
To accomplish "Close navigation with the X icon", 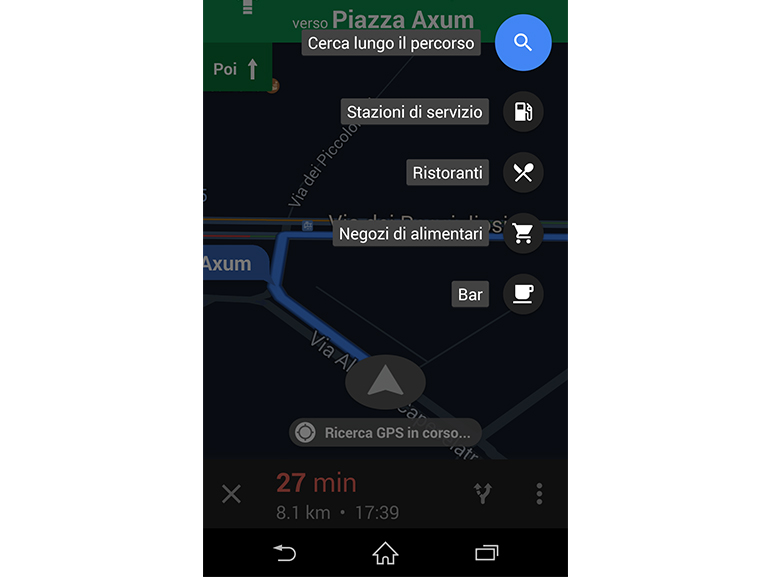I will point(231,494).
